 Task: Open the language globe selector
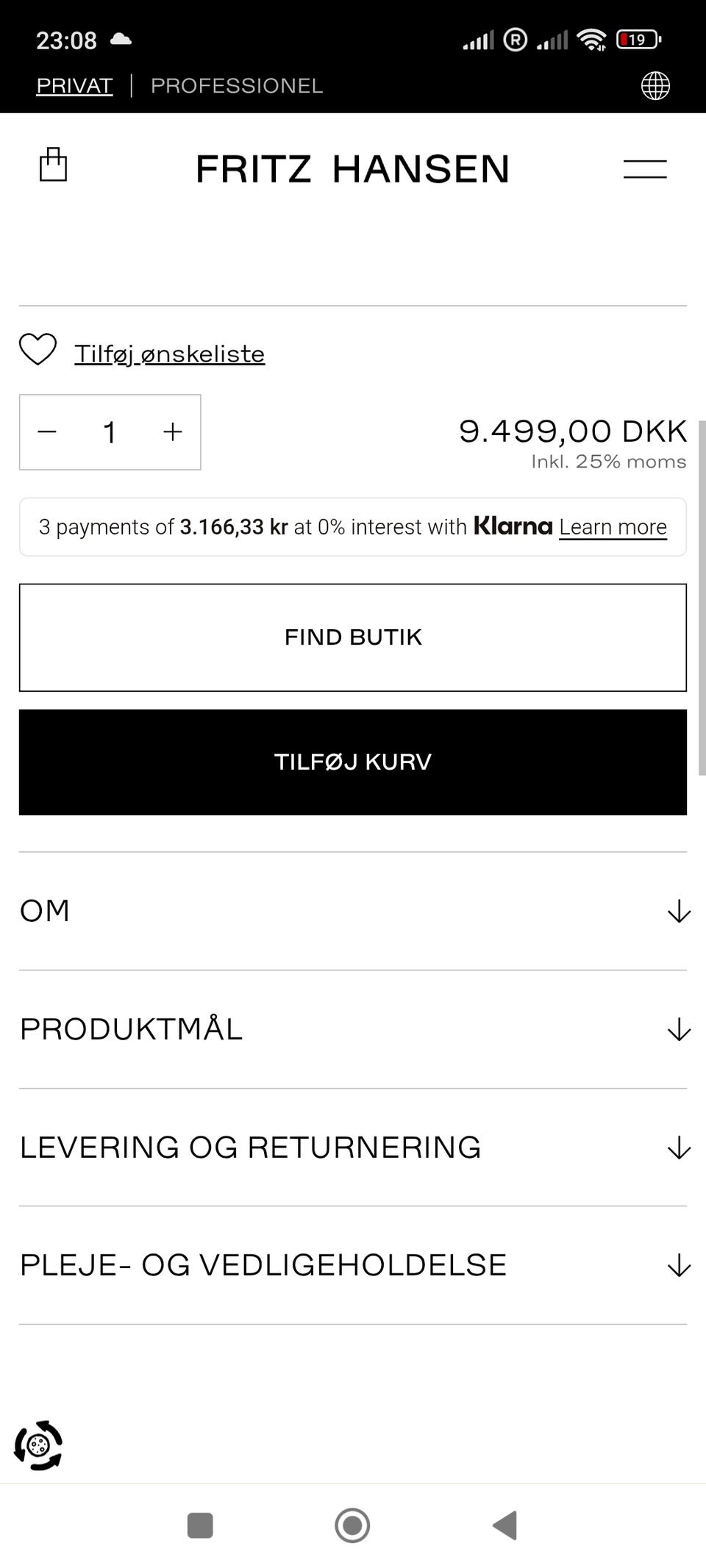pos(655,86)
